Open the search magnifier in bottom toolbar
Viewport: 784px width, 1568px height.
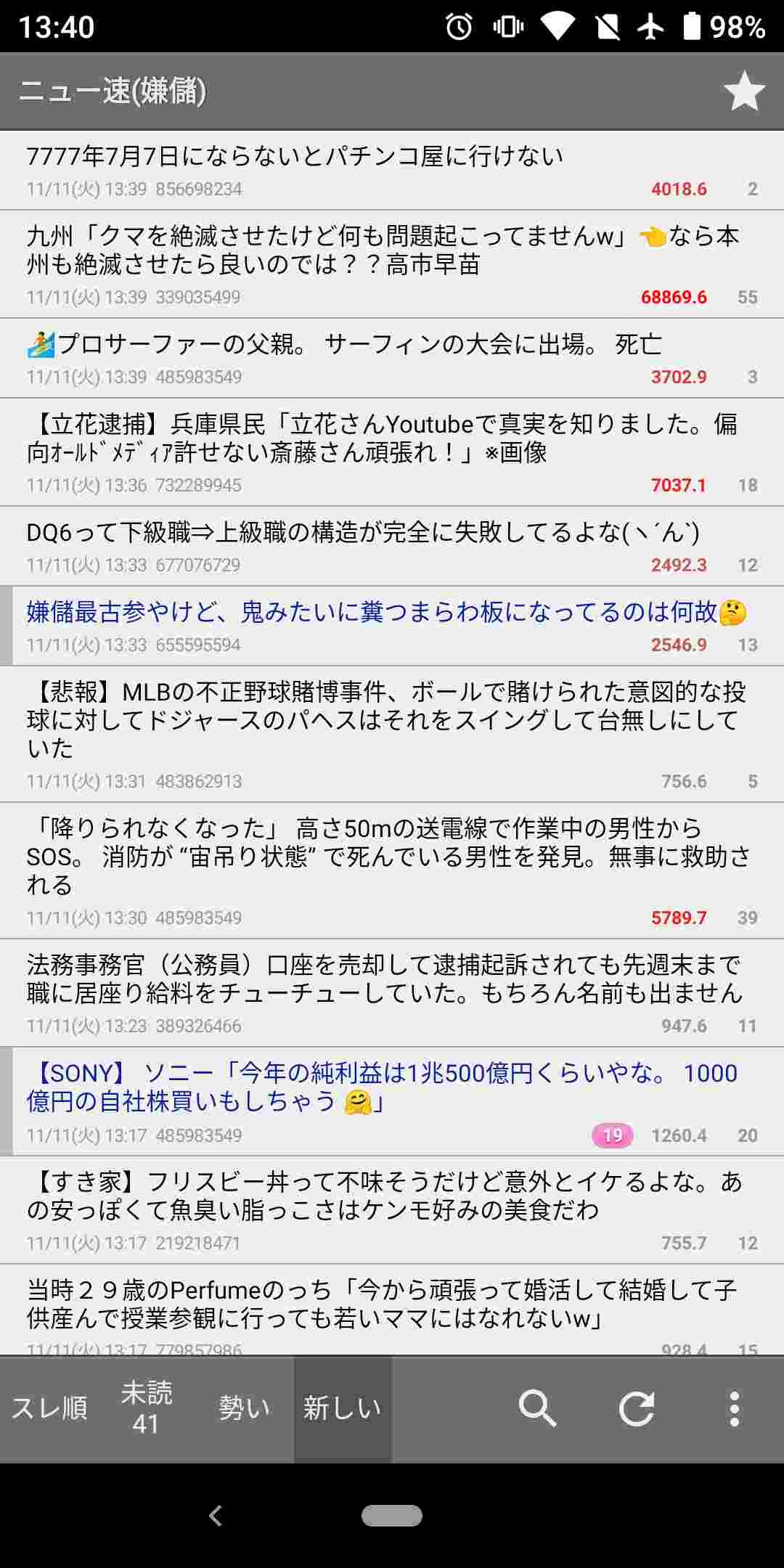537,1409
